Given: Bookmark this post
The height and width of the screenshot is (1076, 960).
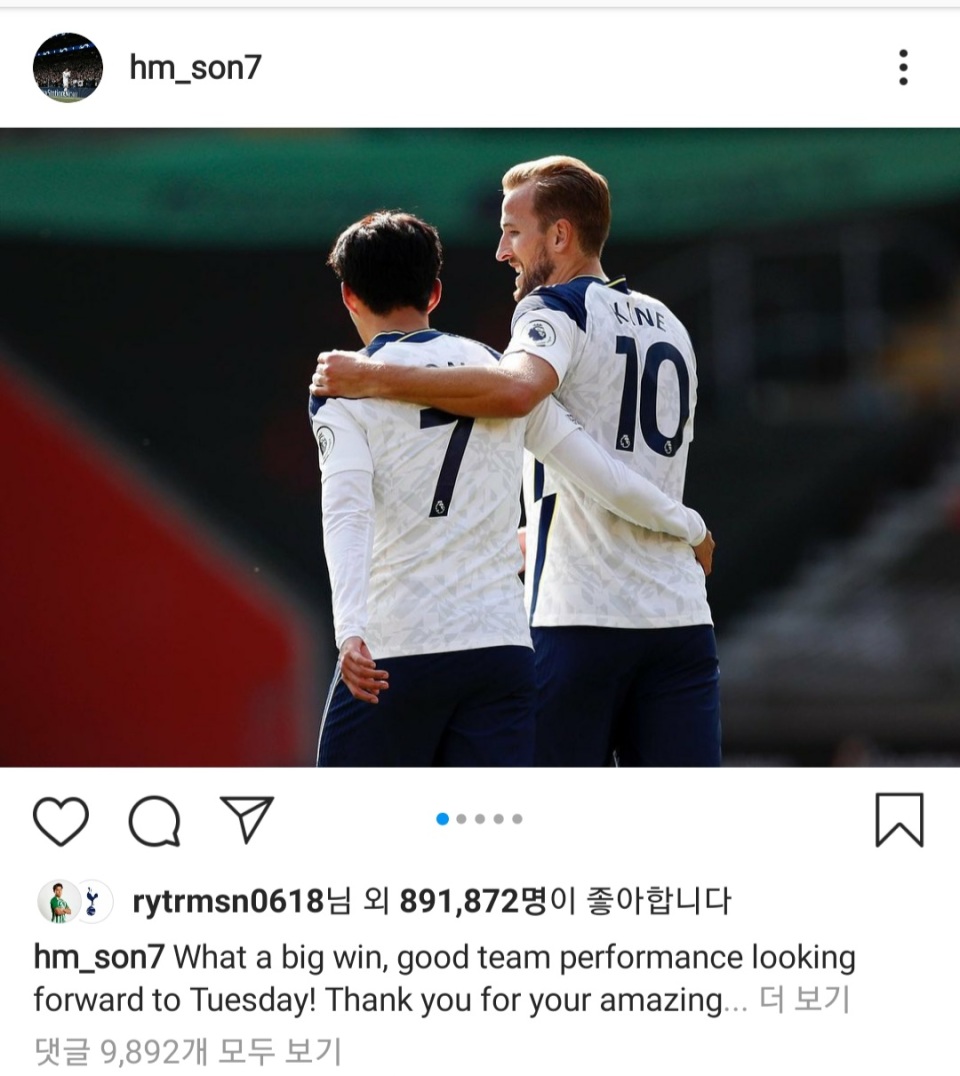Looking at the screenshot, I should click(899, 820).
